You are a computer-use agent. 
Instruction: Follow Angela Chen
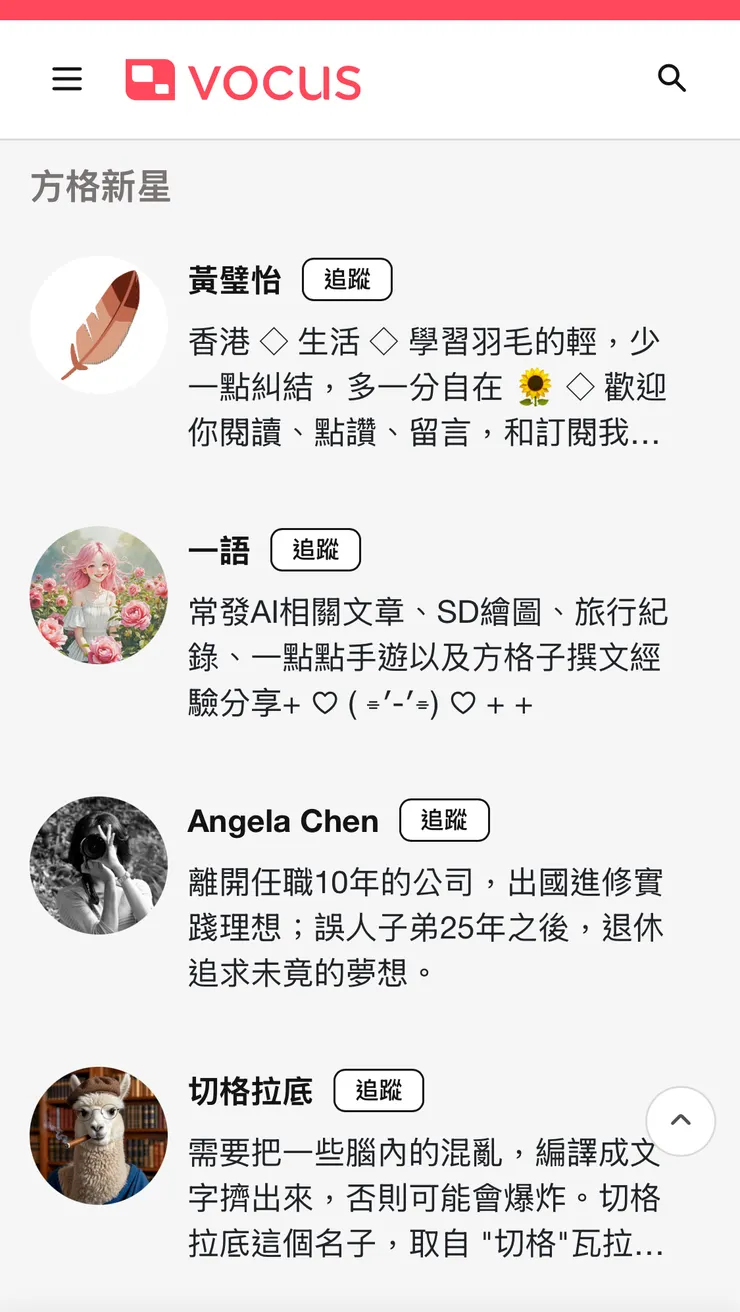[x=444, y=820]
